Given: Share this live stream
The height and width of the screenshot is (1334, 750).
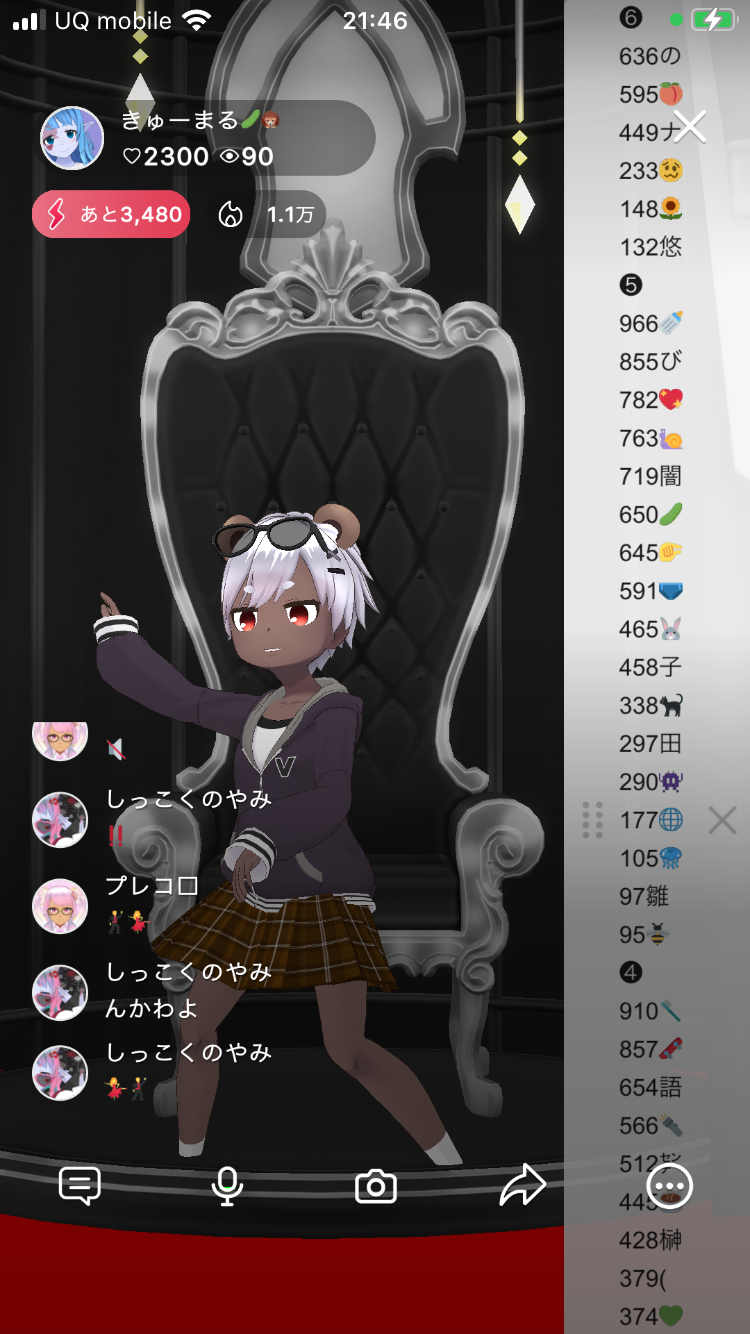Looking at the screenshot, I should [x=522, y=1187].
